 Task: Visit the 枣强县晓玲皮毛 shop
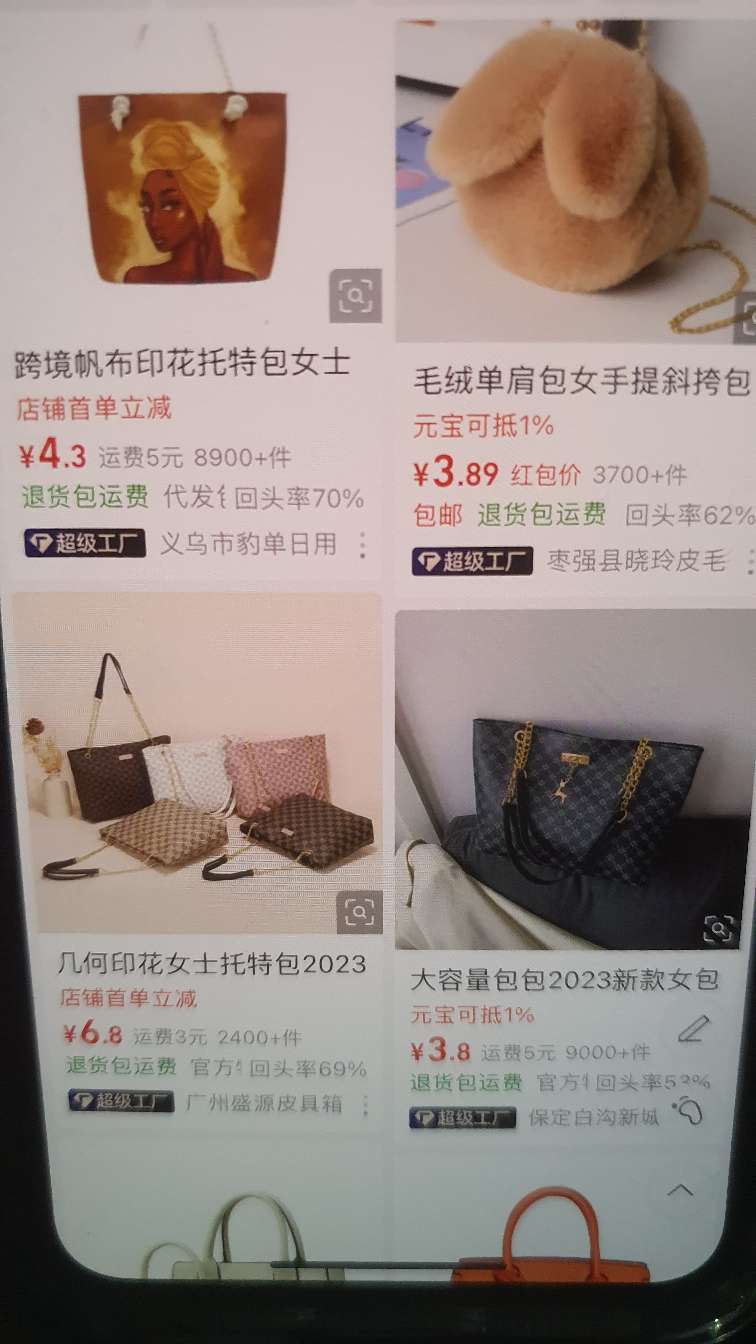tap(637, 561)
